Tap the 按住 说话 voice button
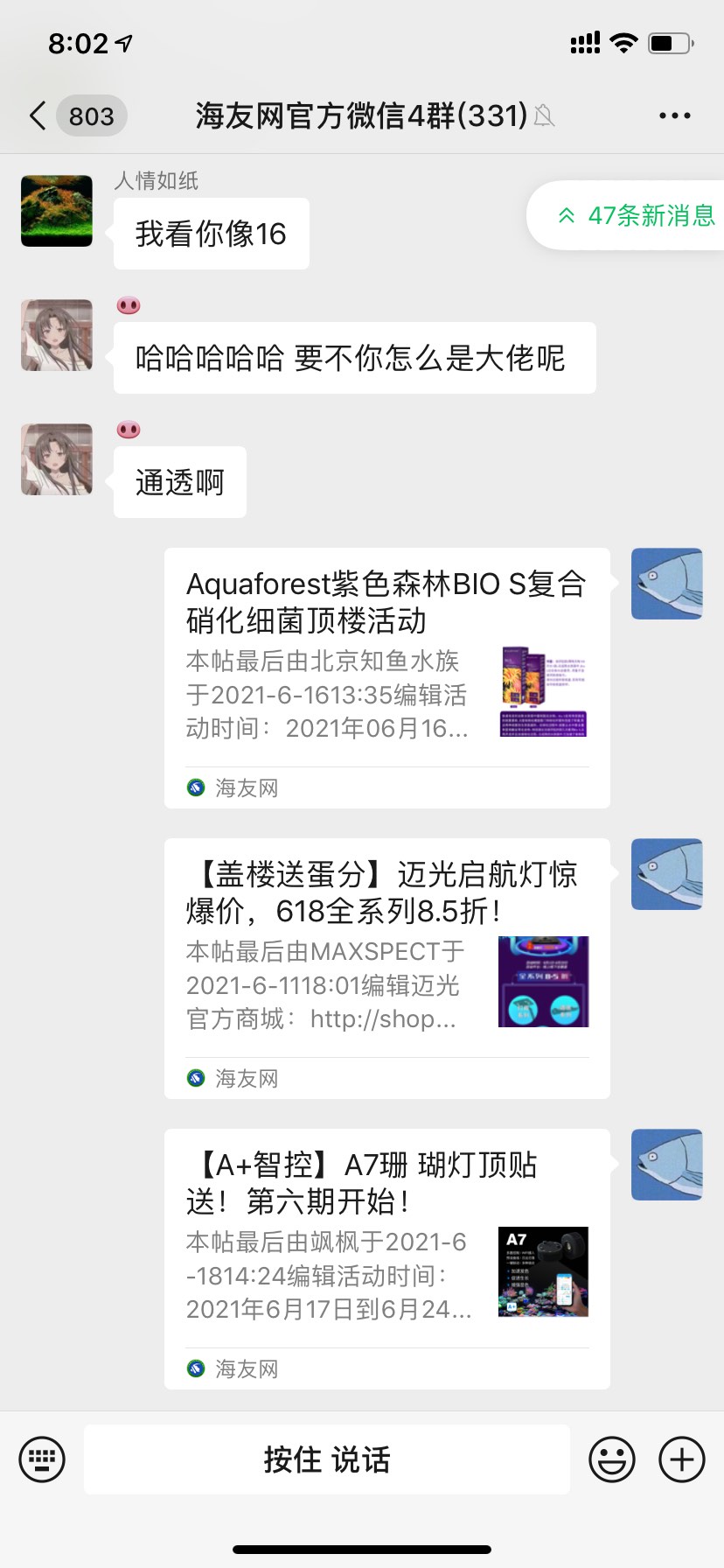This screenshot has height=1568, width=724. (x=327, y=1459)
